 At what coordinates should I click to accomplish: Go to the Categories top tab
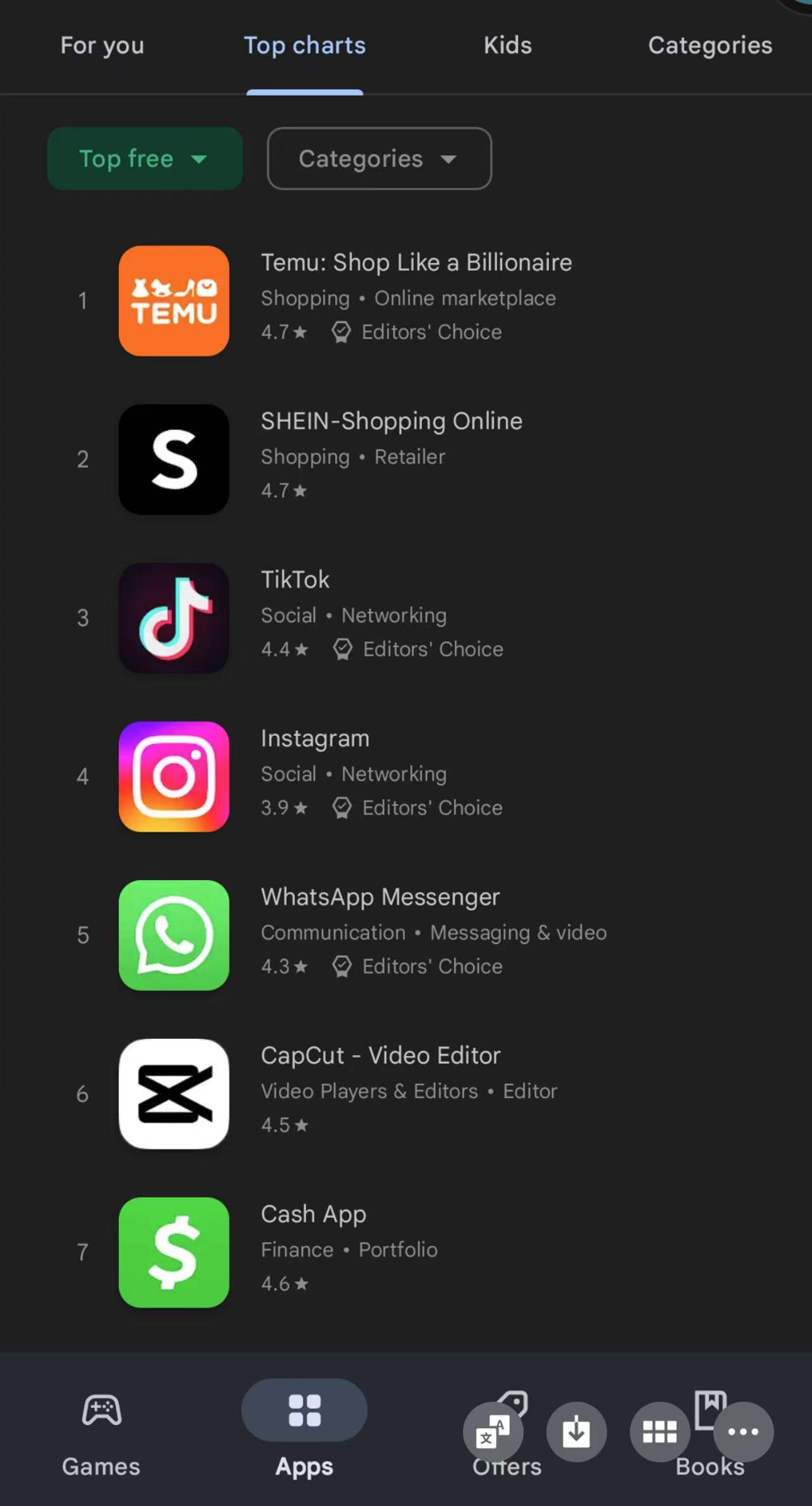click(709, 45)
